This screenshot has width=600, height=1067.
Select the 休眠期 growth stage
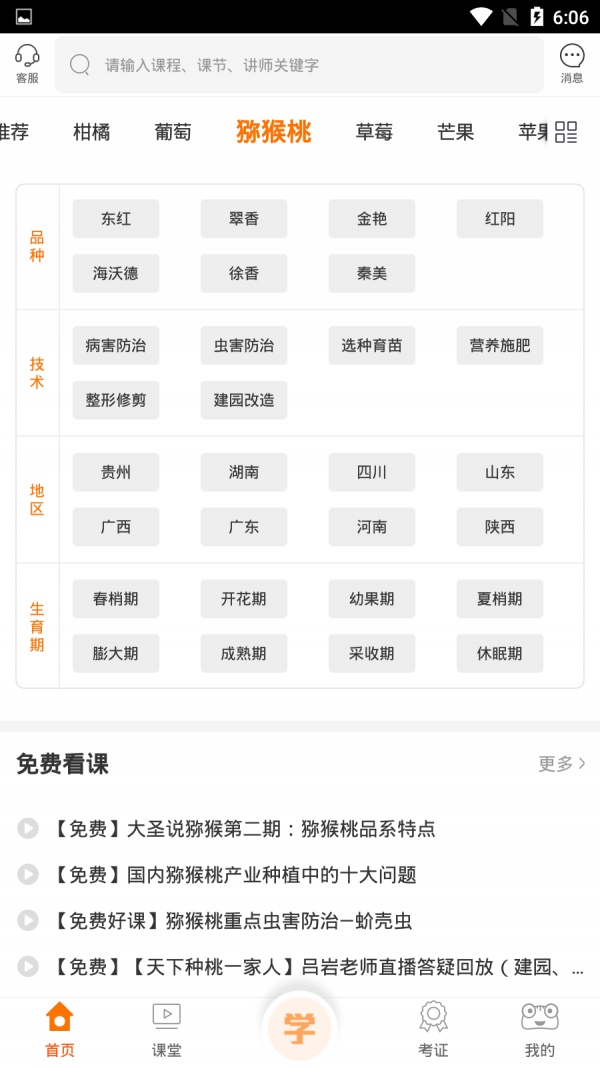[x=500, y=654]
